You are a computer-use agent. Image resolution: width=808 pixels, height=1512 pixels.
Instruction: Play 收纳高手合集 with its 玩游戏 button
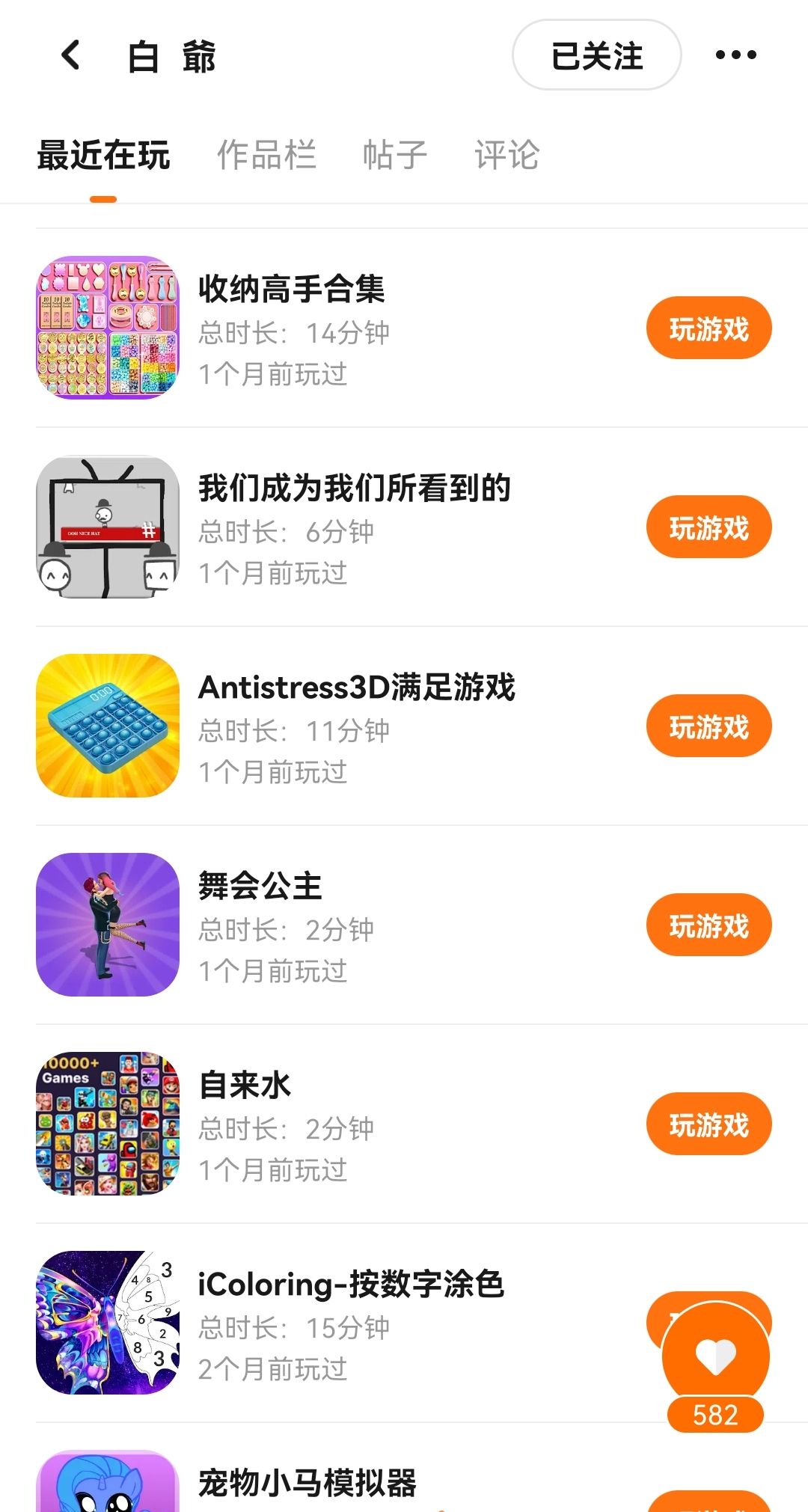tap(708, 328)
